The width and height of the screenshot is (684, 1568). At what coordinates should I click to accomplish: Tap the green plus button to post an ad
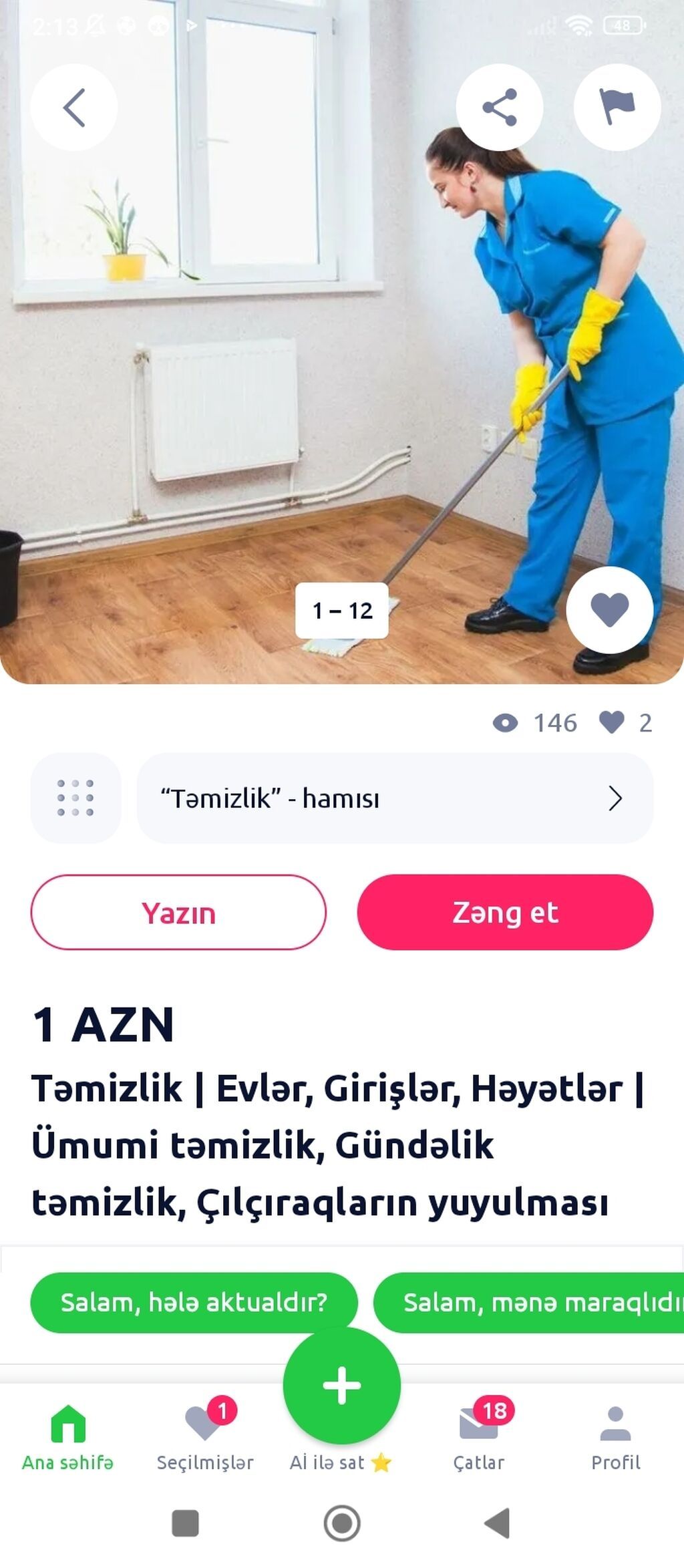pos(342,1385)
